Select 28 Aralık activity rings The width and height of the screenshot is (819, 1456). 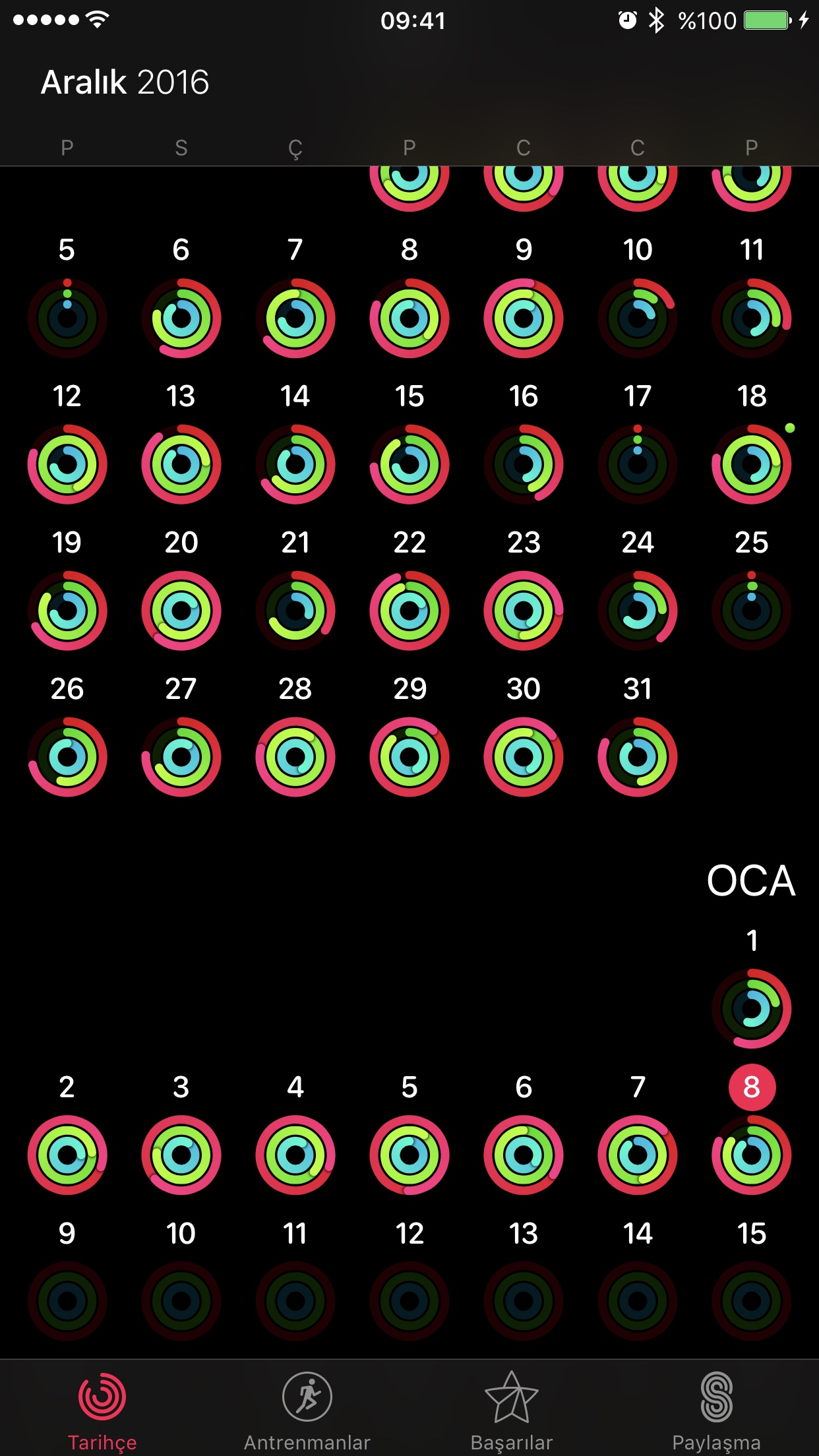295,757
